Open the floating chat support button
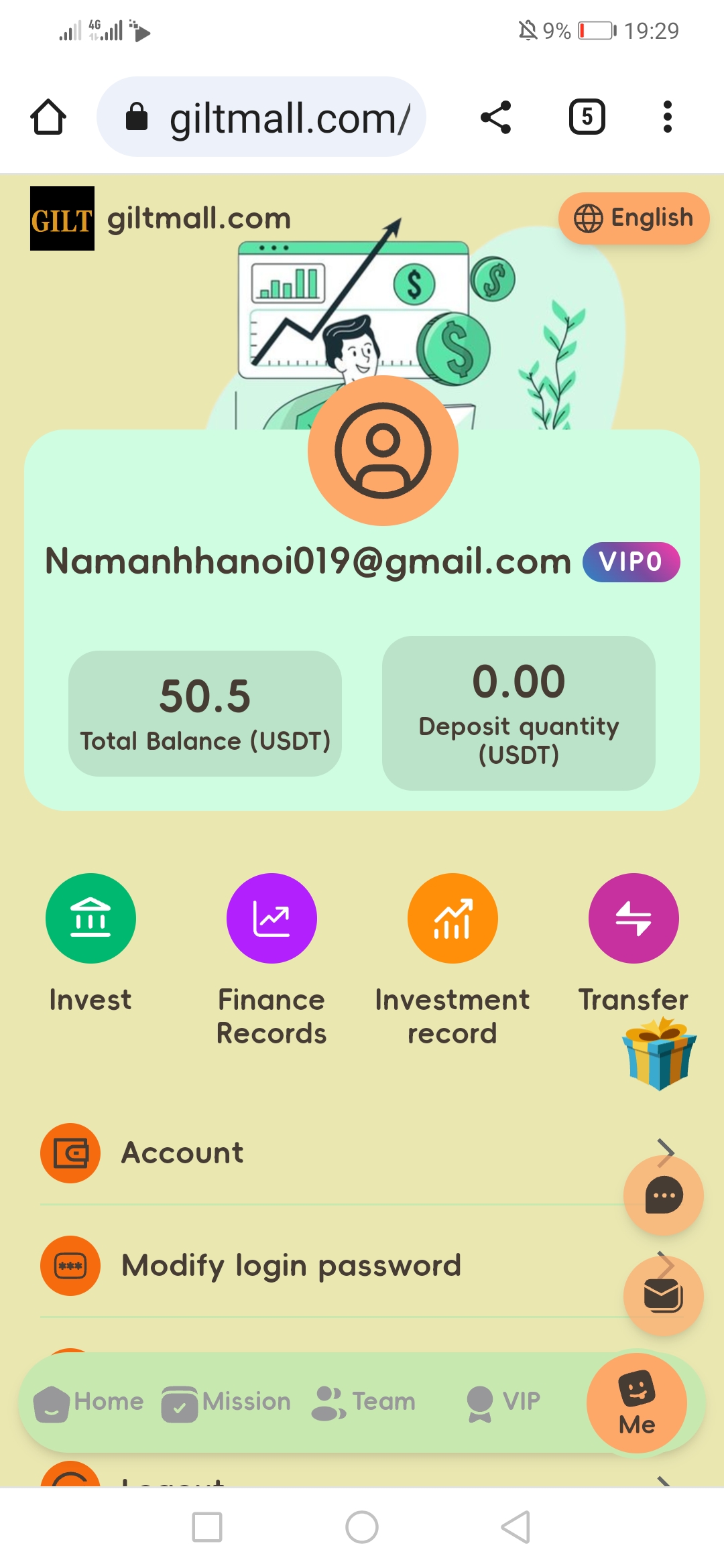724x1568 pixels. [663, 1195]
